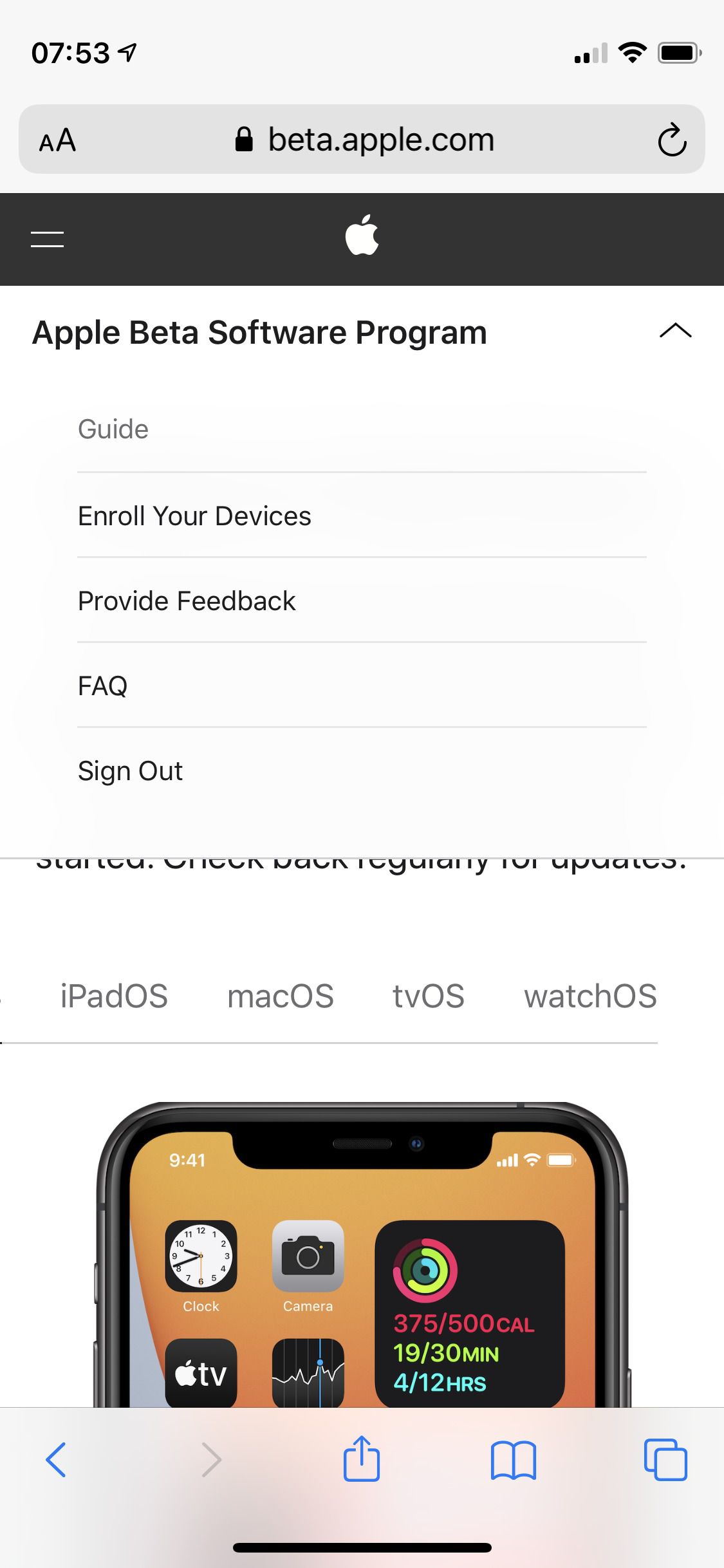Switch to the tvOS tab
Image resolution: width=724 pixels, height=1568 pixels.
point(429,996)
